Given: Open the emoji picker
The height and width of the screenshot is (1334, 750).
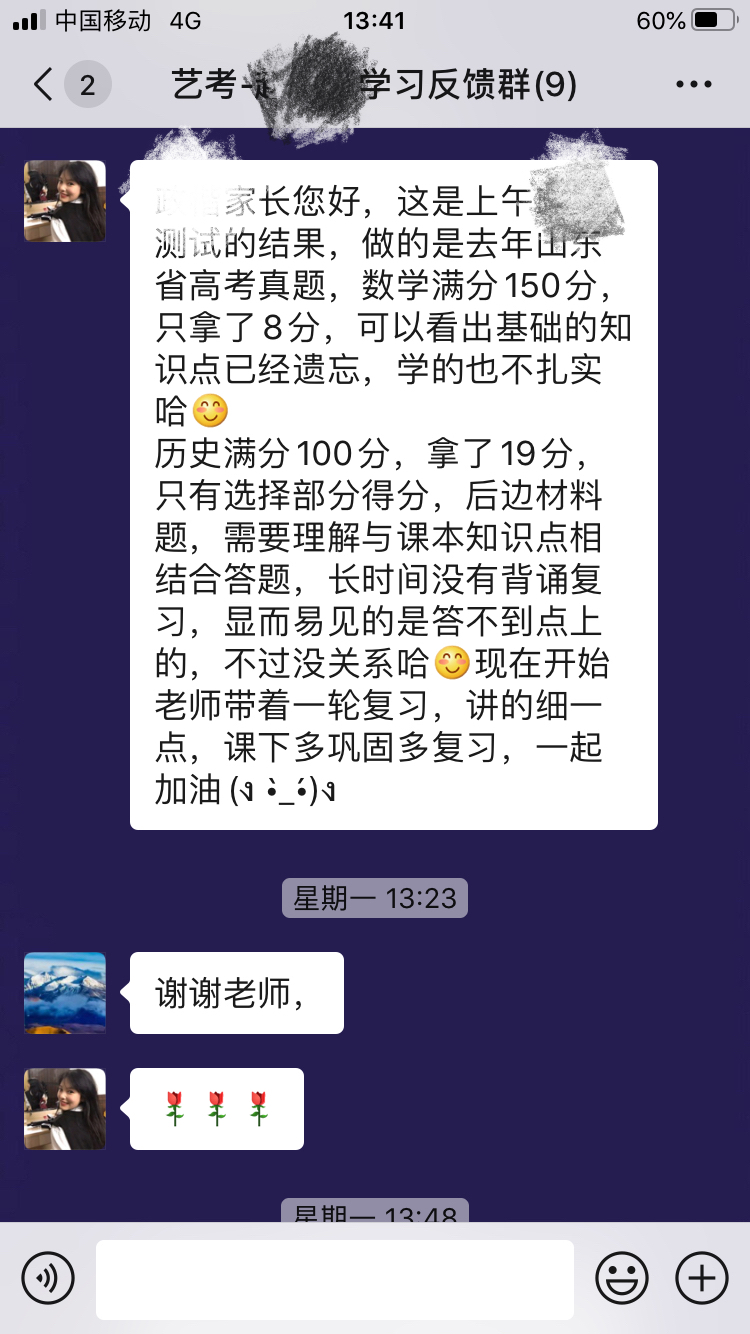Looking at the screenshot, I should click(622, 1278).
